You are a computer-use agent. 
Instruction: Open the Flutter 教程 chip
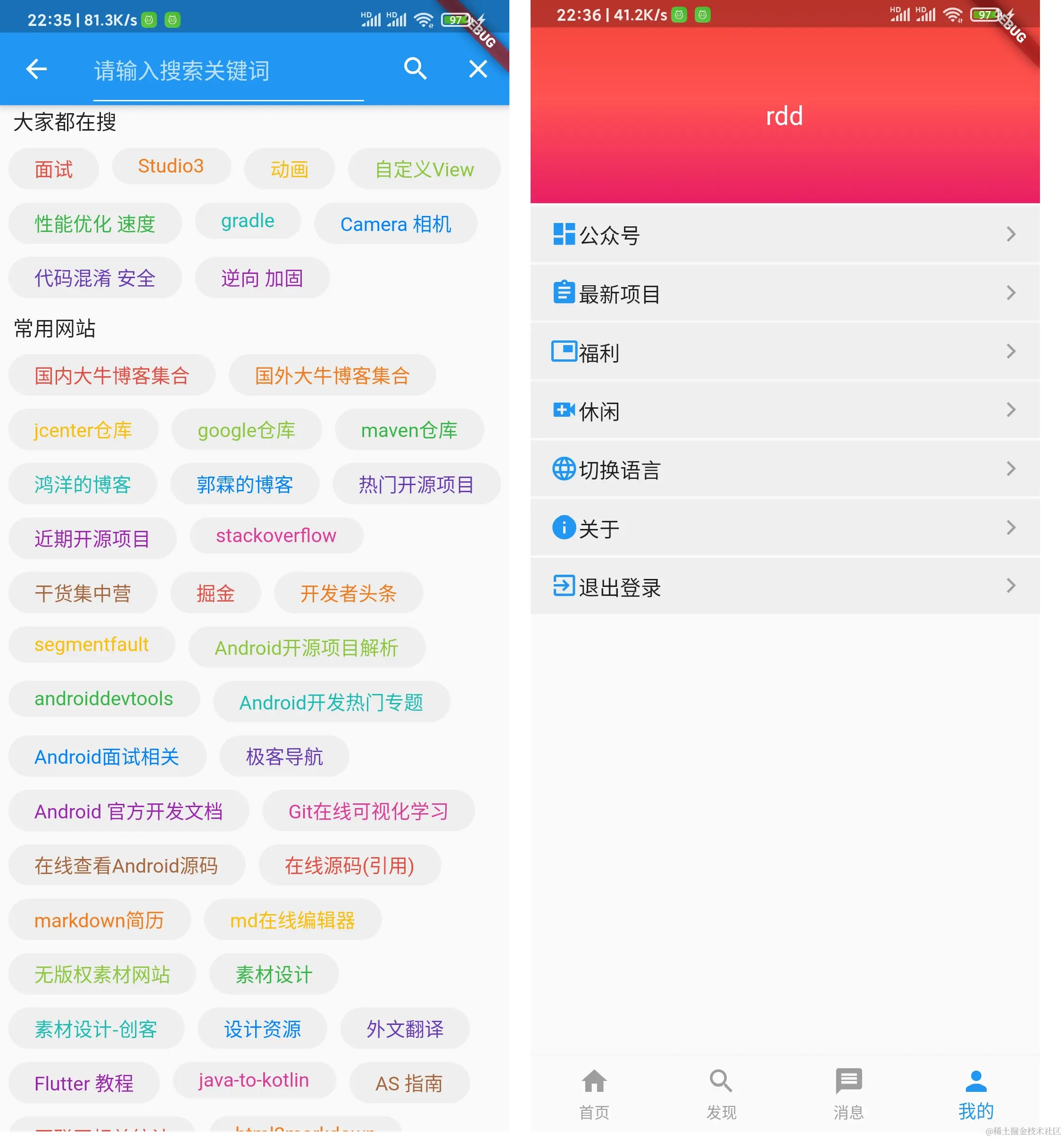point(83,1083)
